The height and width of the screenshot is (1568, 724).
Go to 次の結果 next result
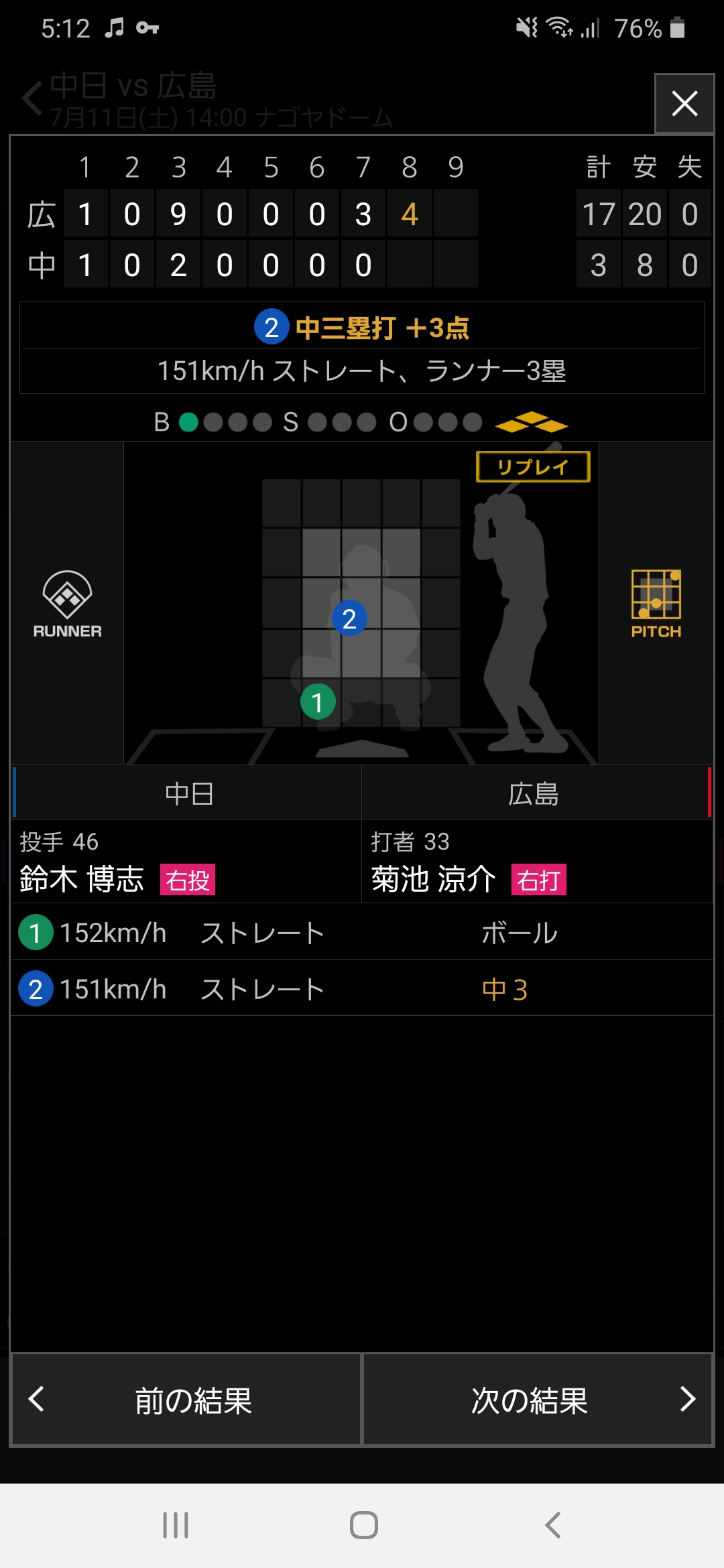[538, 1400]
